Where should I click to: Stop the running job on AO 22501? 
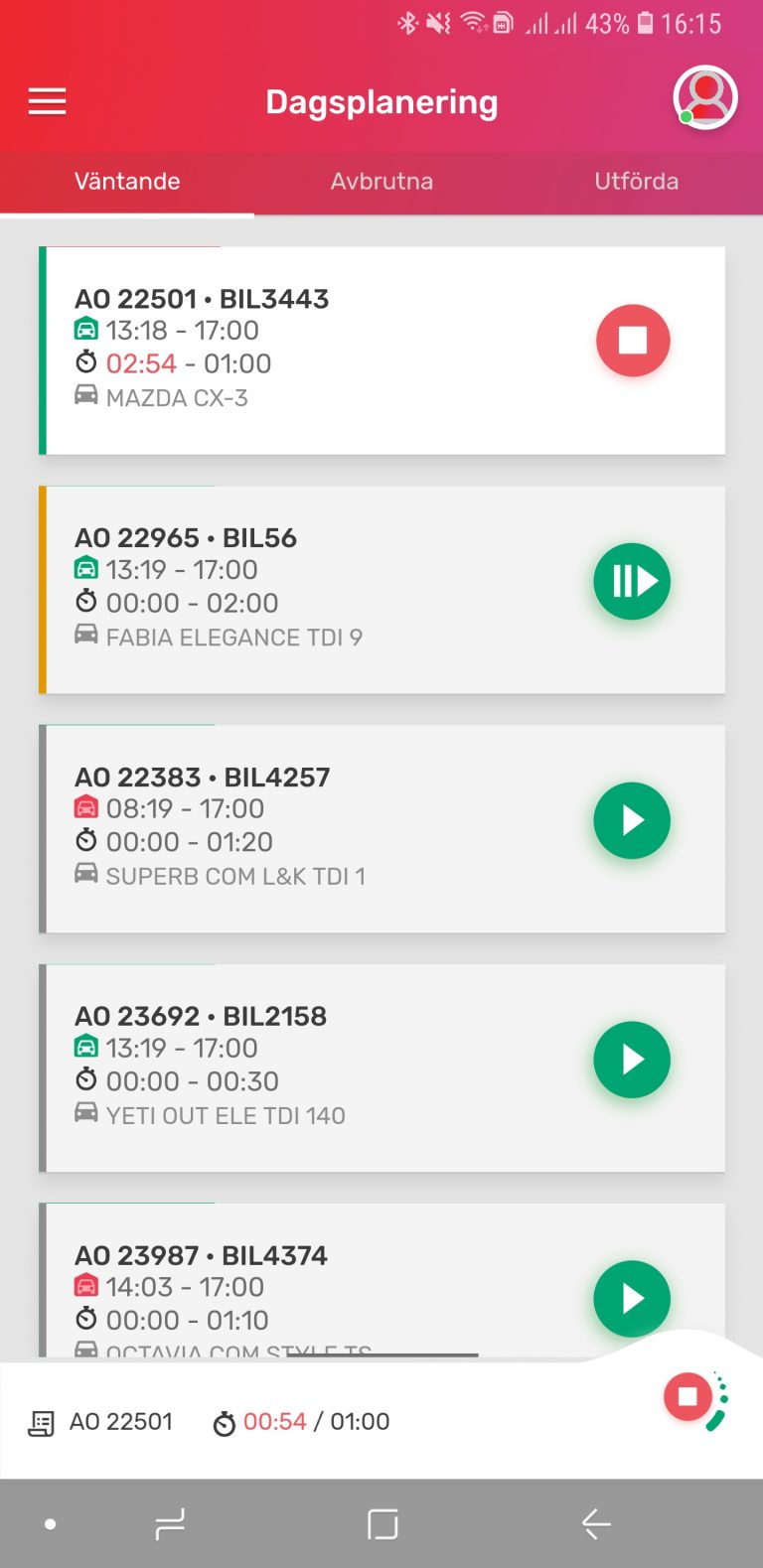[x=632, y=340]
